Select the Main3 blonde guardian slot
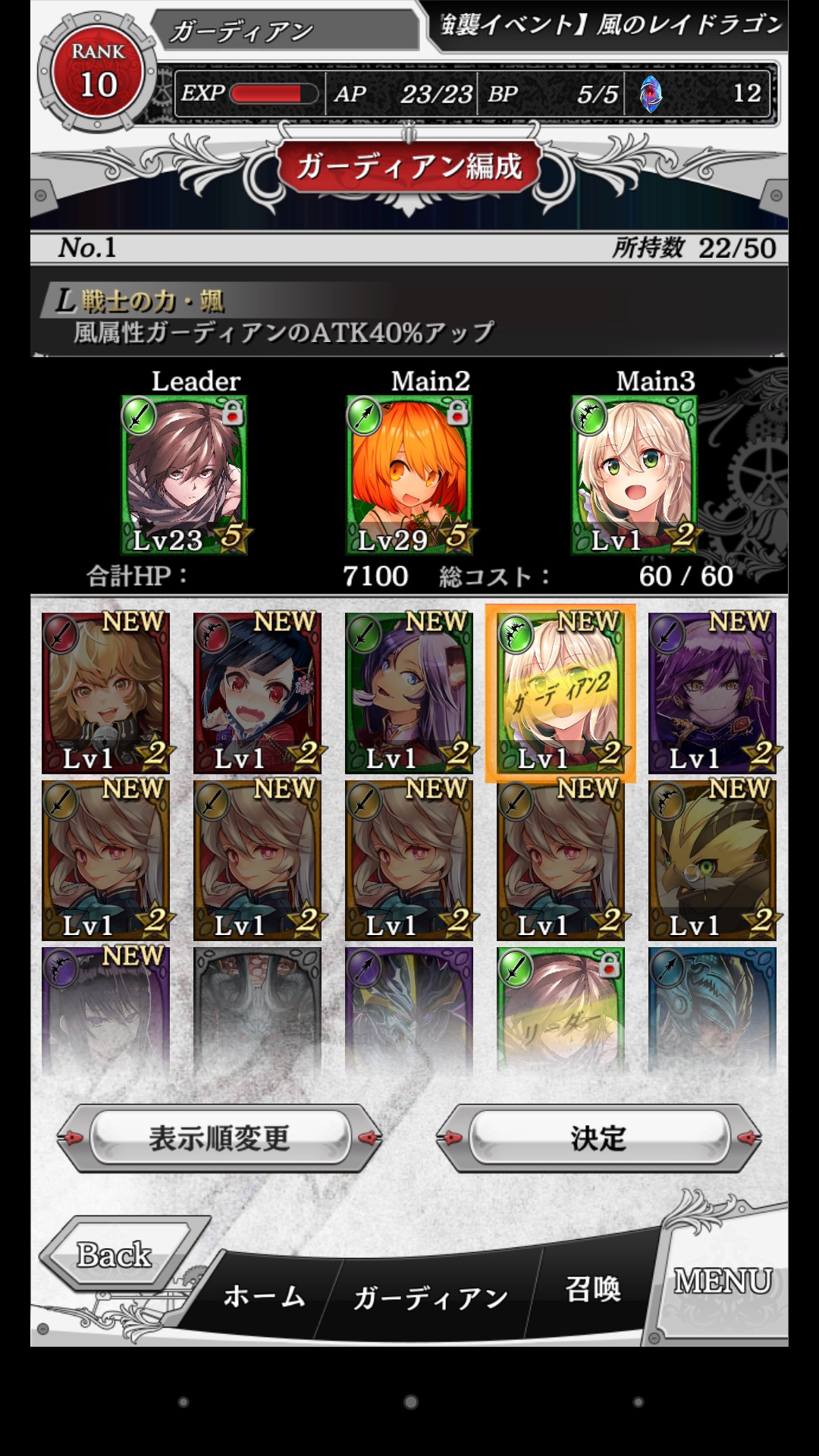Image resolution: width=819 pixels, height=1456 pixels. [x=634, y=474]
